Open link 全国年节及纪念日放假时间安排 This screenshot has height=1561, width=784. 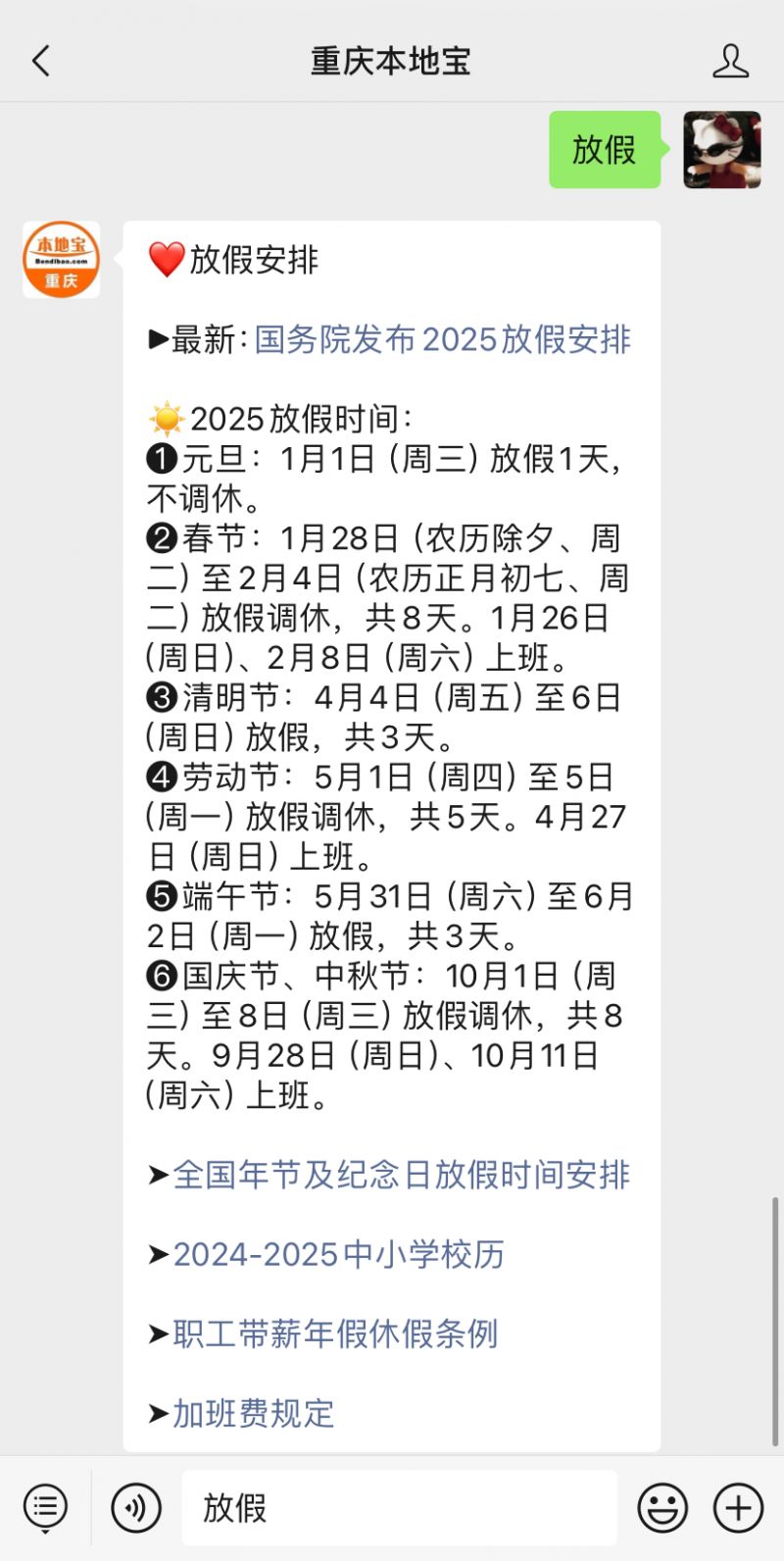tap(401, 1175)
